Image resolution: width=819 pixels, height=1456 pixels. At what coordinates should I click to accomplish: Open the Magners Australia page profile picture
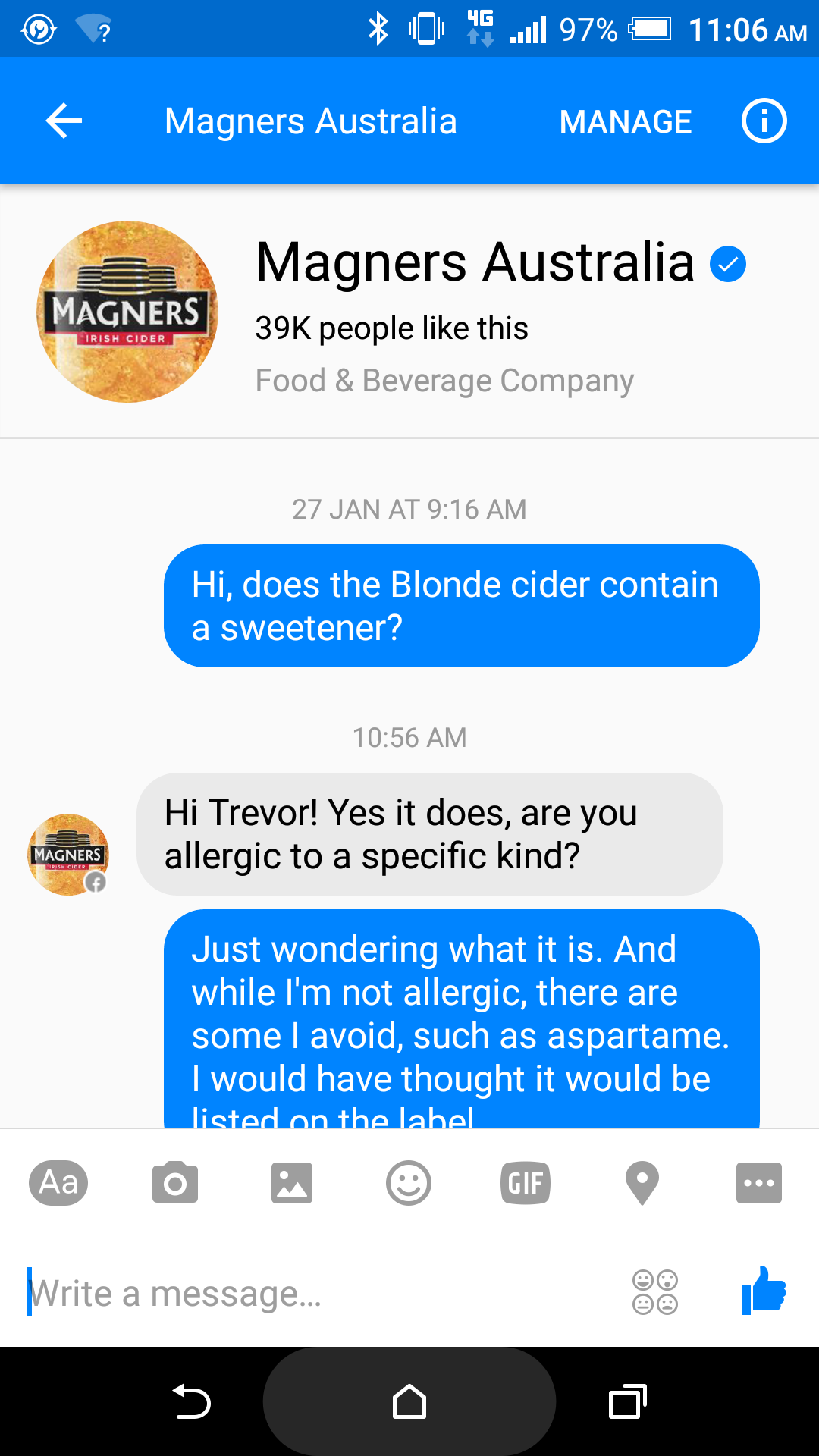[x=127, y=312]
